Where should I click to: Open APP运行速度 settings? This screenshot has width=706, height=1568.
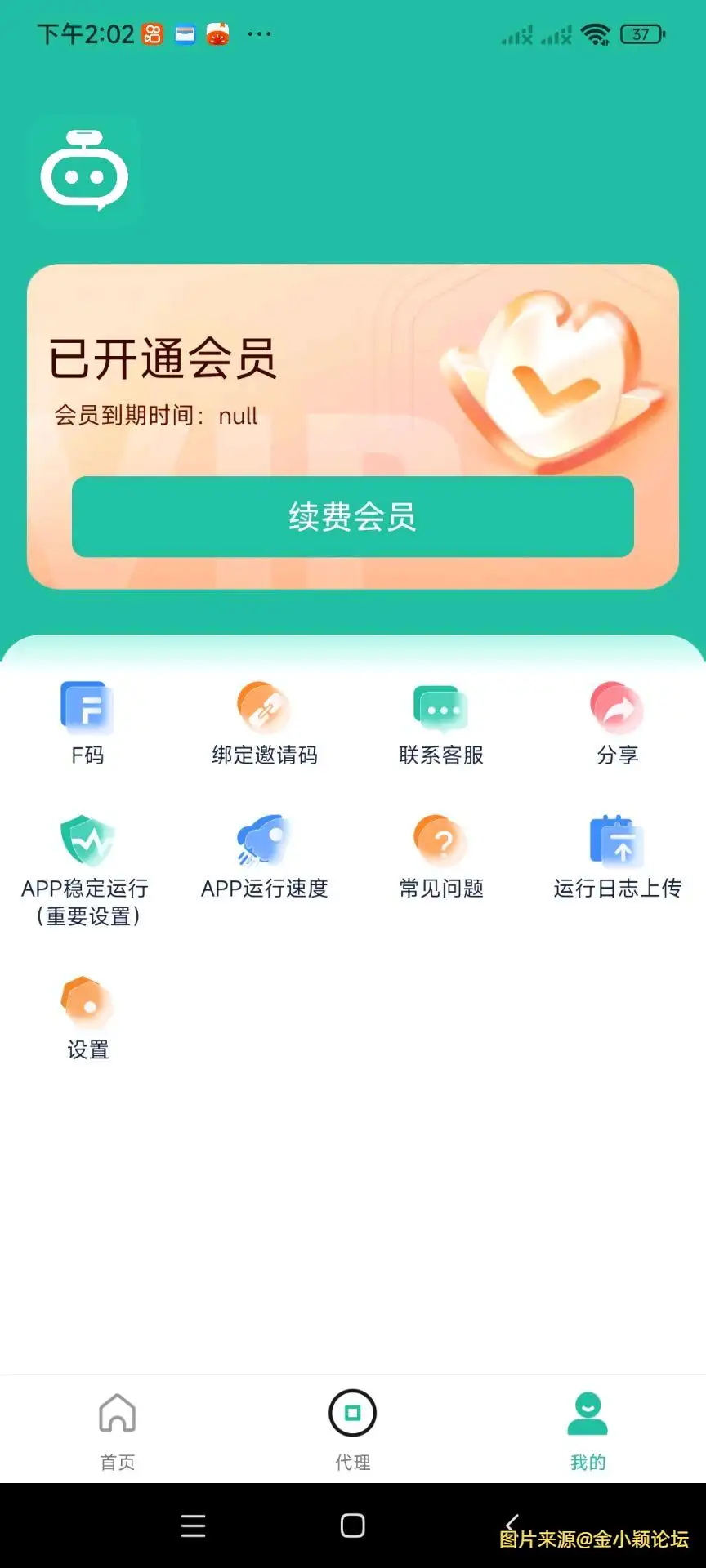point(264,856)
